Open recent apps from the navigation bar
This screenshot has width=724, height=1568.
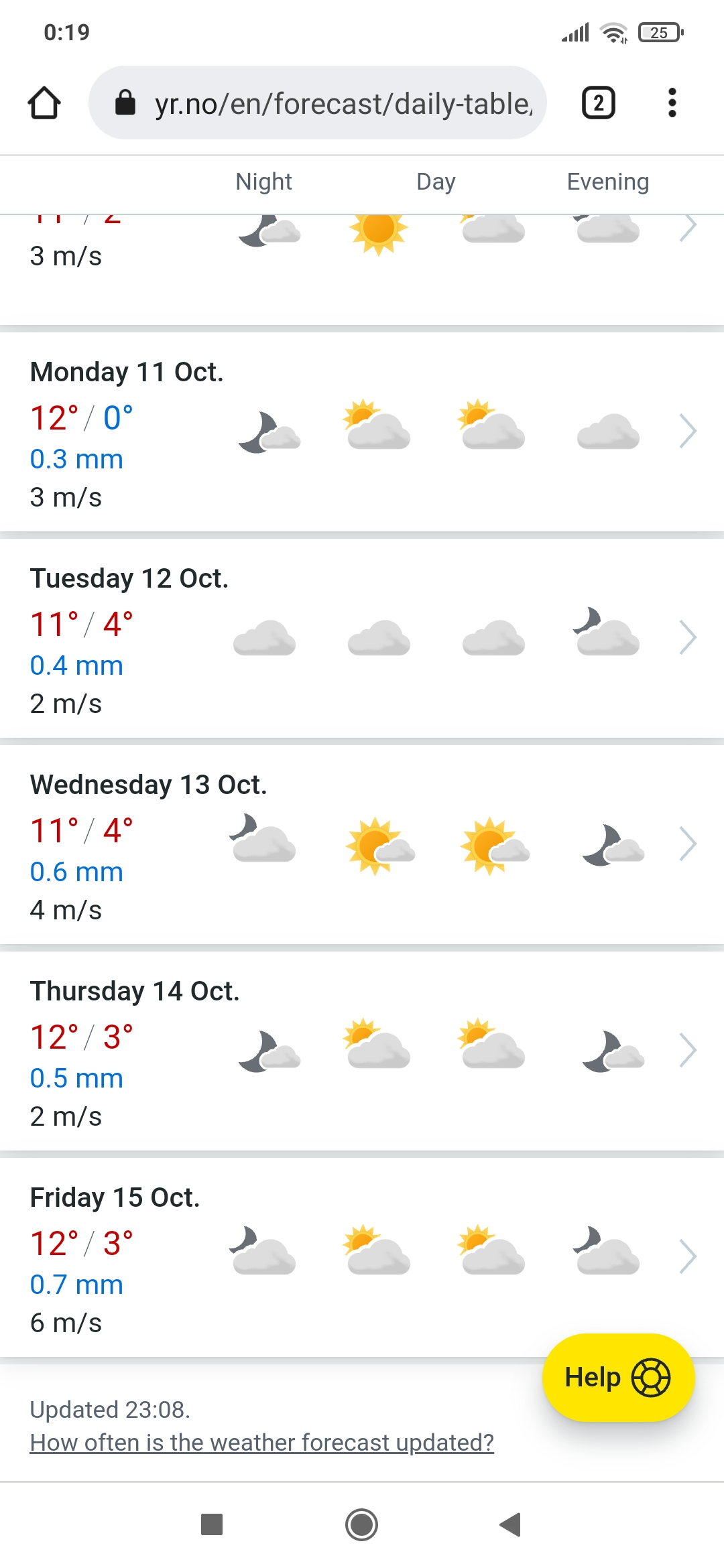coord(212,1524)
